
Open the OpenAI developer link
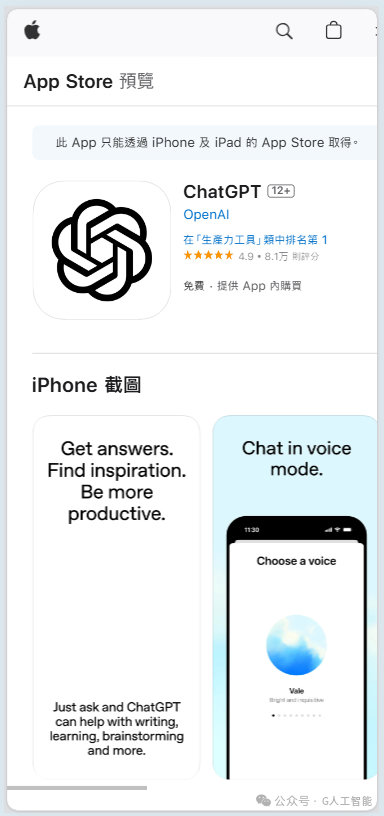point(206,215)
